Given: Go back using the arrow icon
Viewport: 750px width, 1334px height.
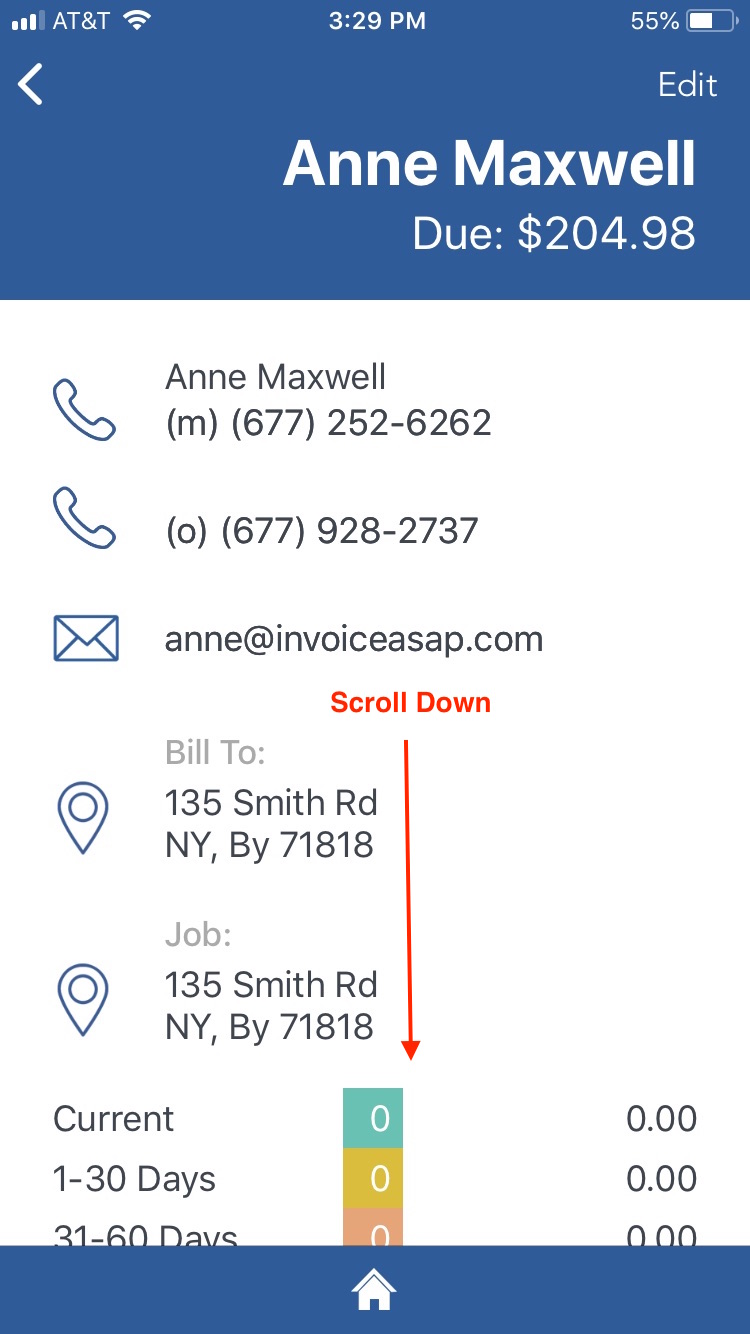Looking at the screenshot, I should pos(32,85).
